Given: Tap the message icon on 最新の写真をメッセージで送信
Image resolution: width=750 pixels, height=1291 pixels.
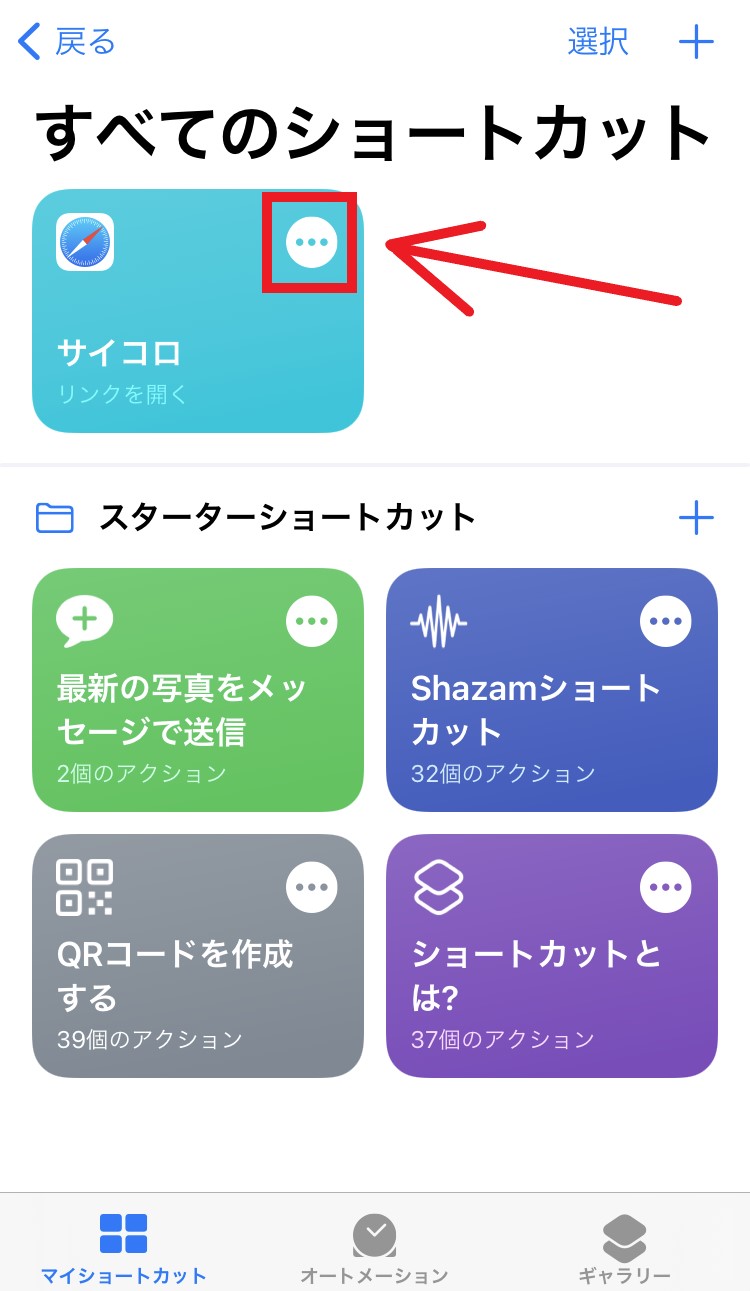Looking at the screenshot, I should click(x=85, y=620).
